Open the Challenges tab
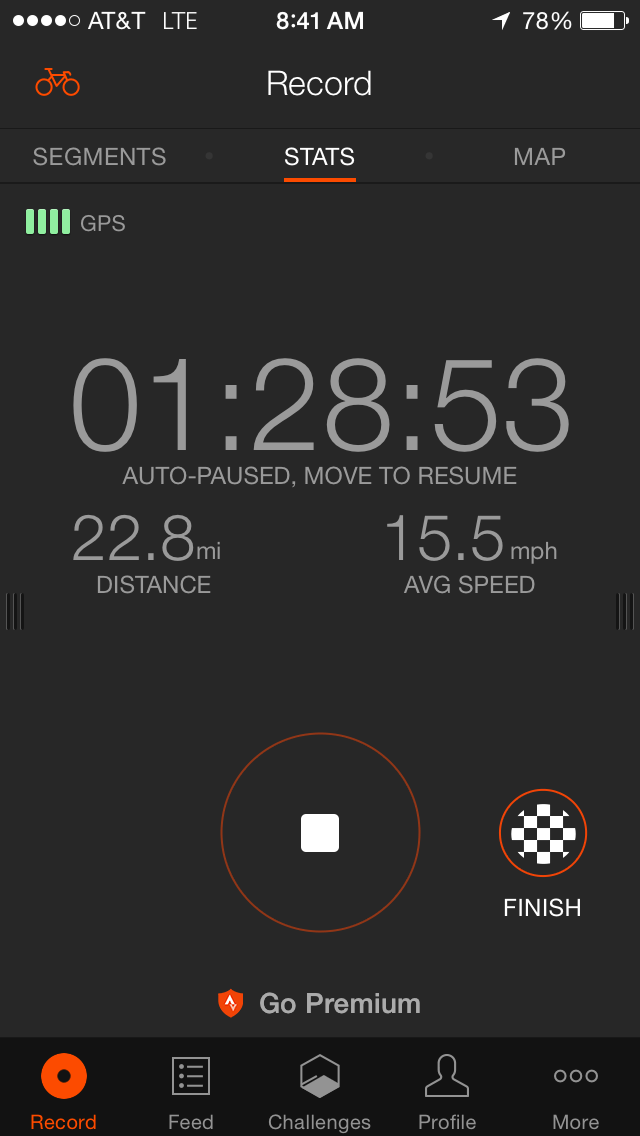The width and height of the screenshot is (640, 1136). click(x=319, y=1090)
